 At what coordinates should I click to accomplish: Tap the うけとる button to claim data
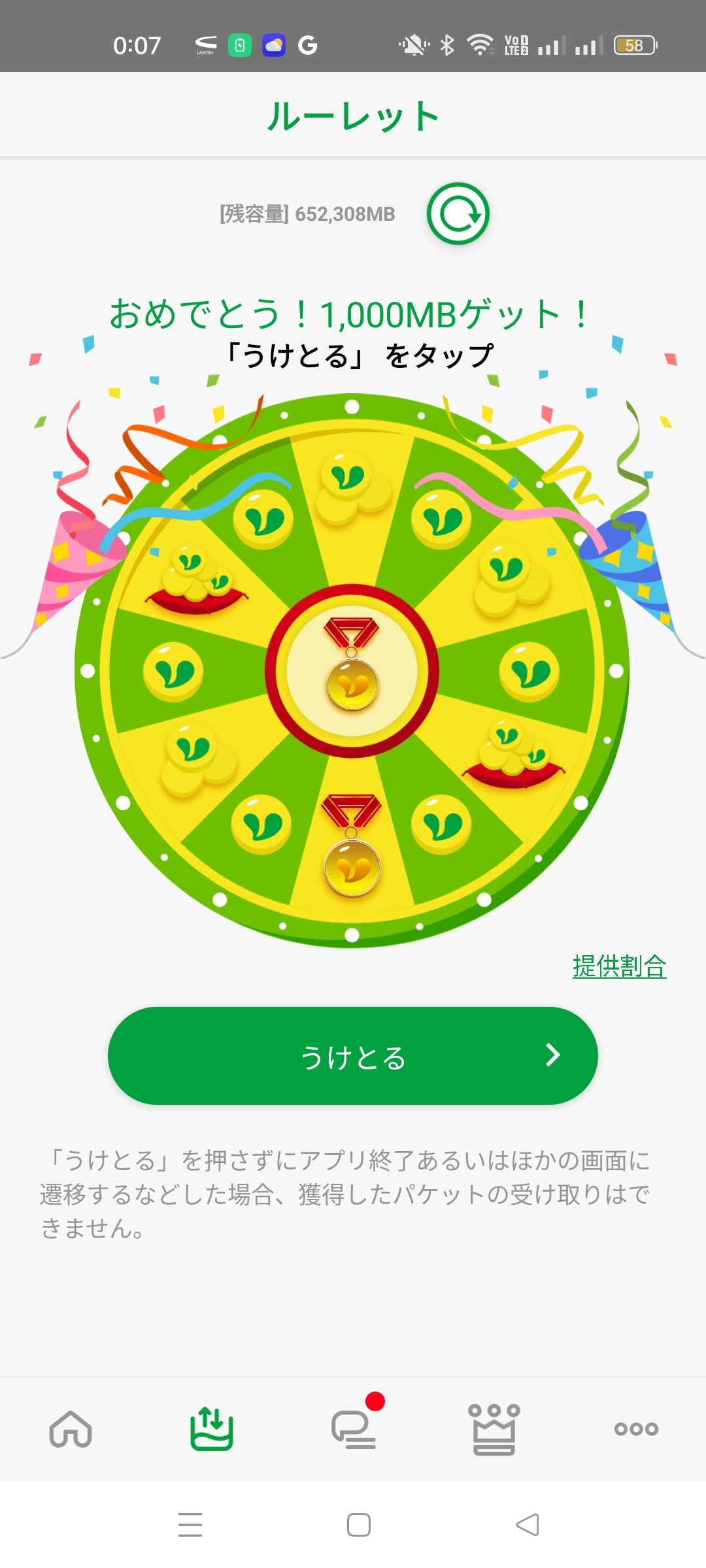tap(353, 1056)
